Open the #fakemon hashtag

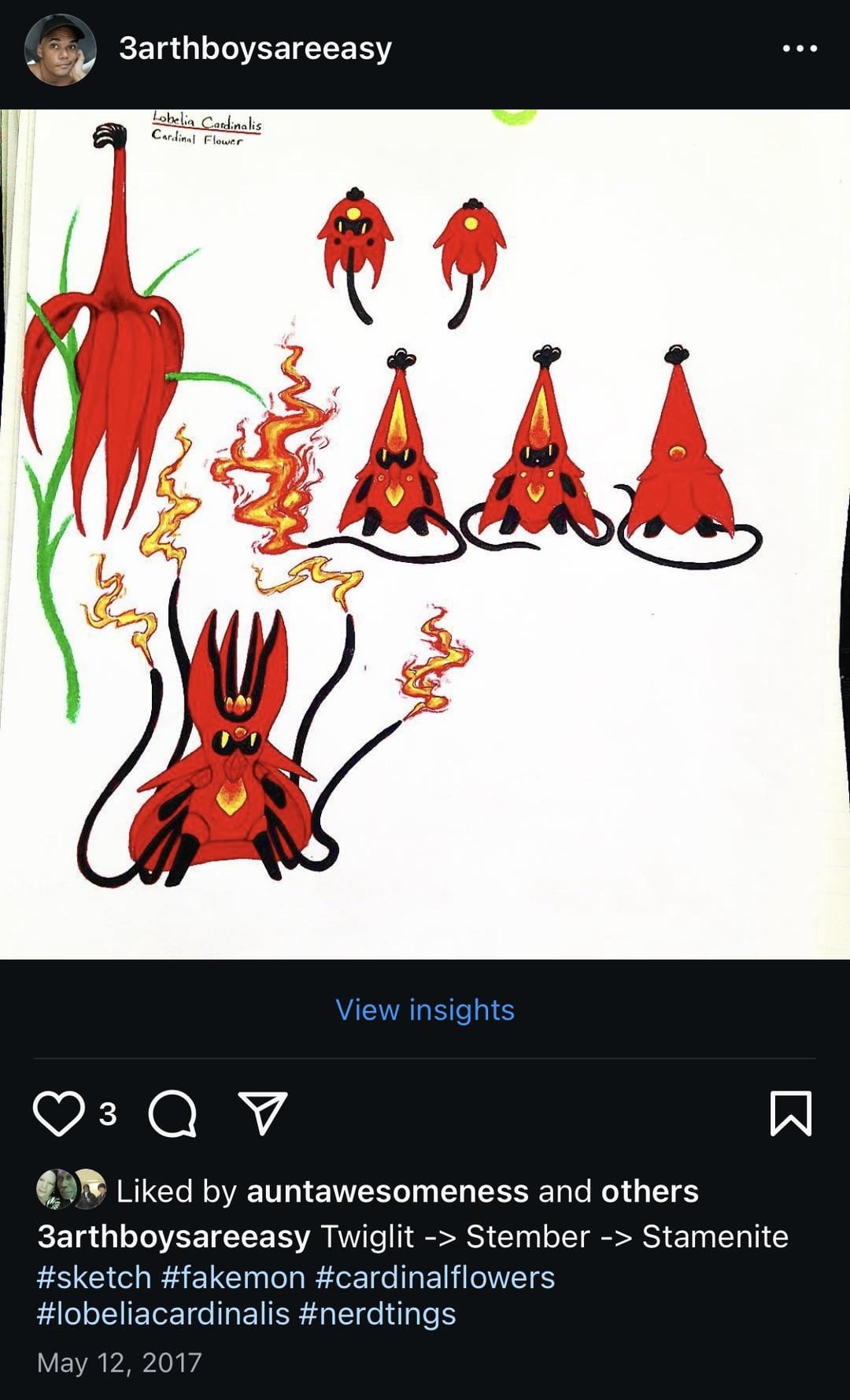233,1277
